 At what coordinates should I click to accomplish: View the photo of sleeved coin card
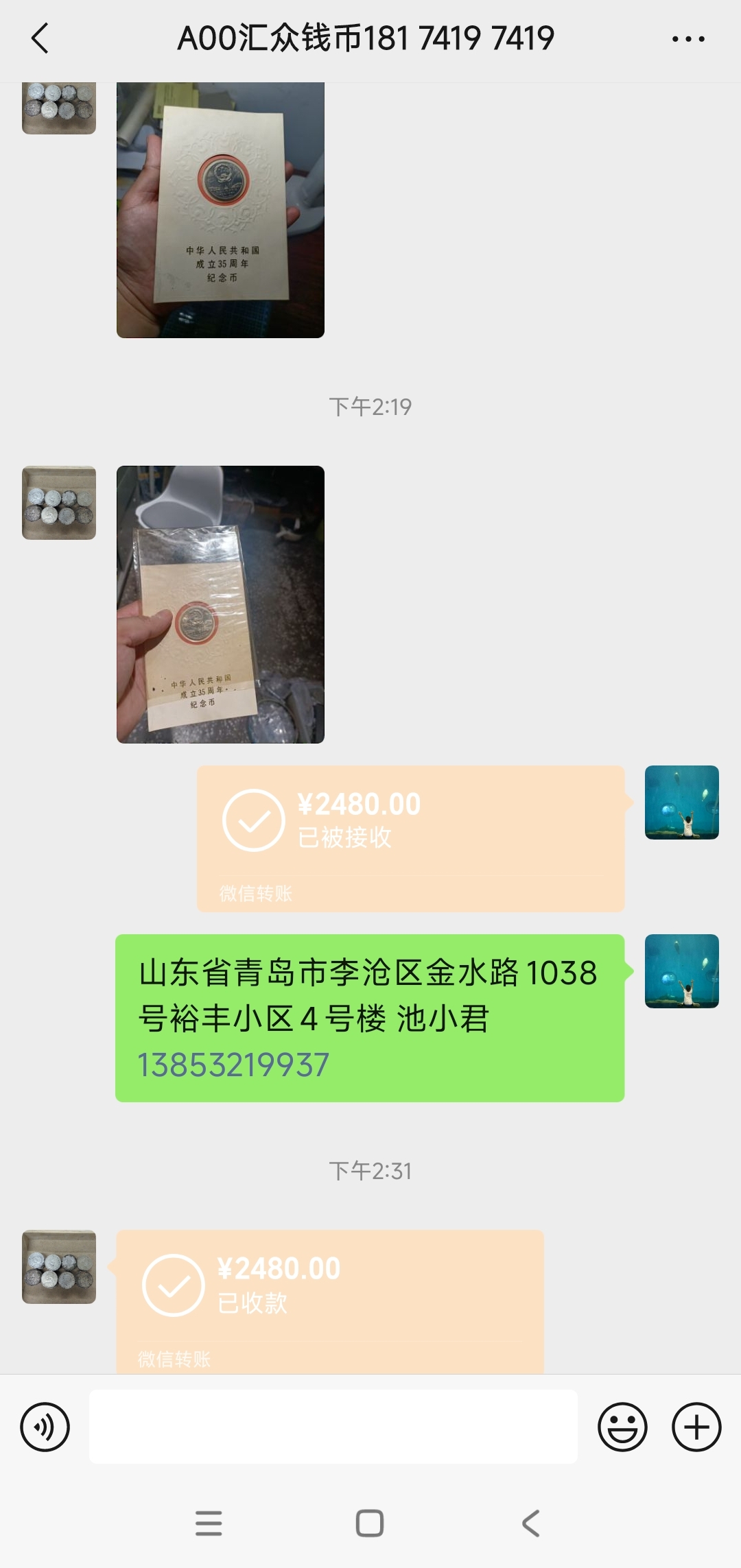click(x=220, y=604)
